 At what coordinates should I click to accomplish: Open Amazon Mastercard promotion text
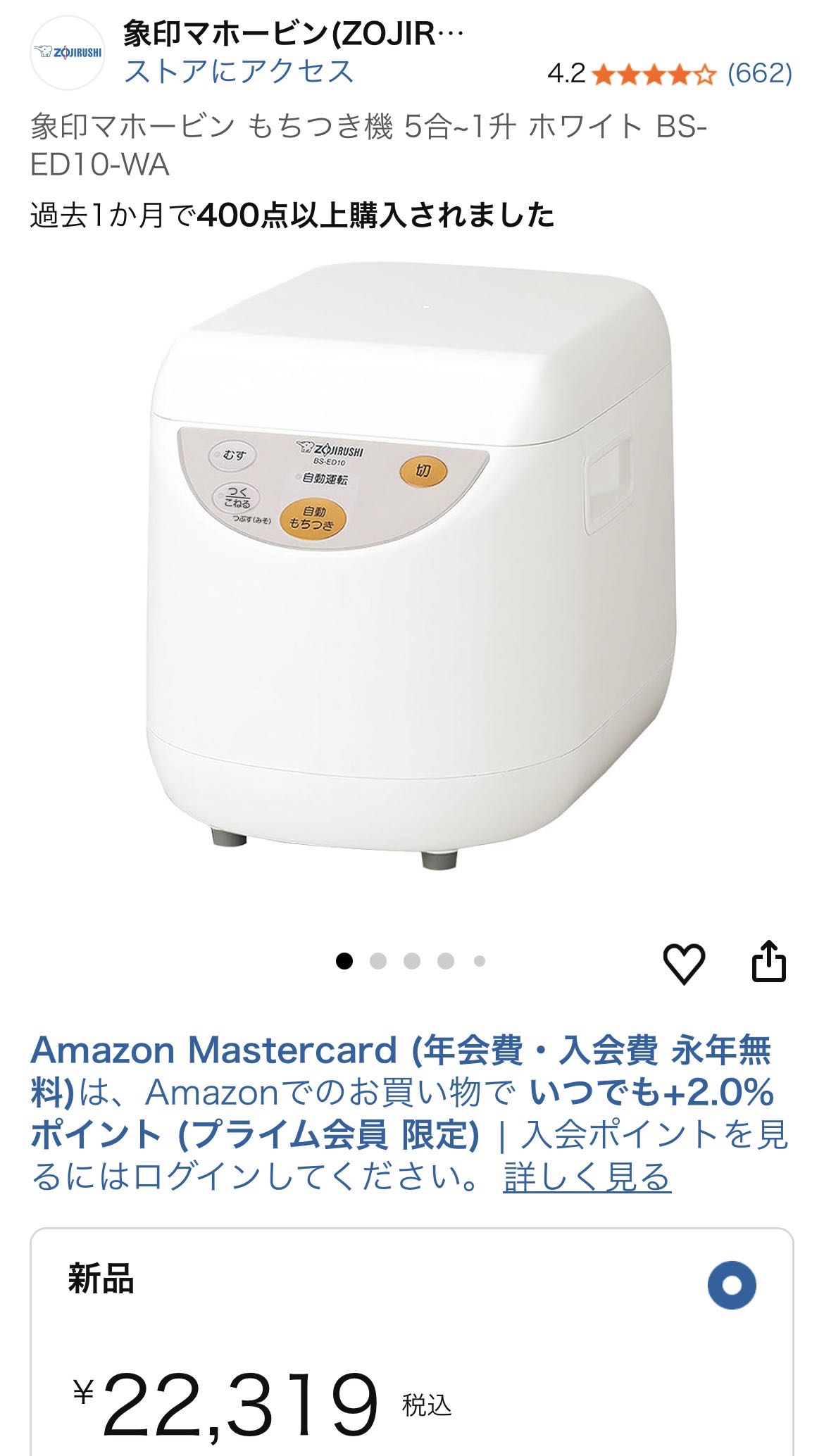click(401, 1092)
